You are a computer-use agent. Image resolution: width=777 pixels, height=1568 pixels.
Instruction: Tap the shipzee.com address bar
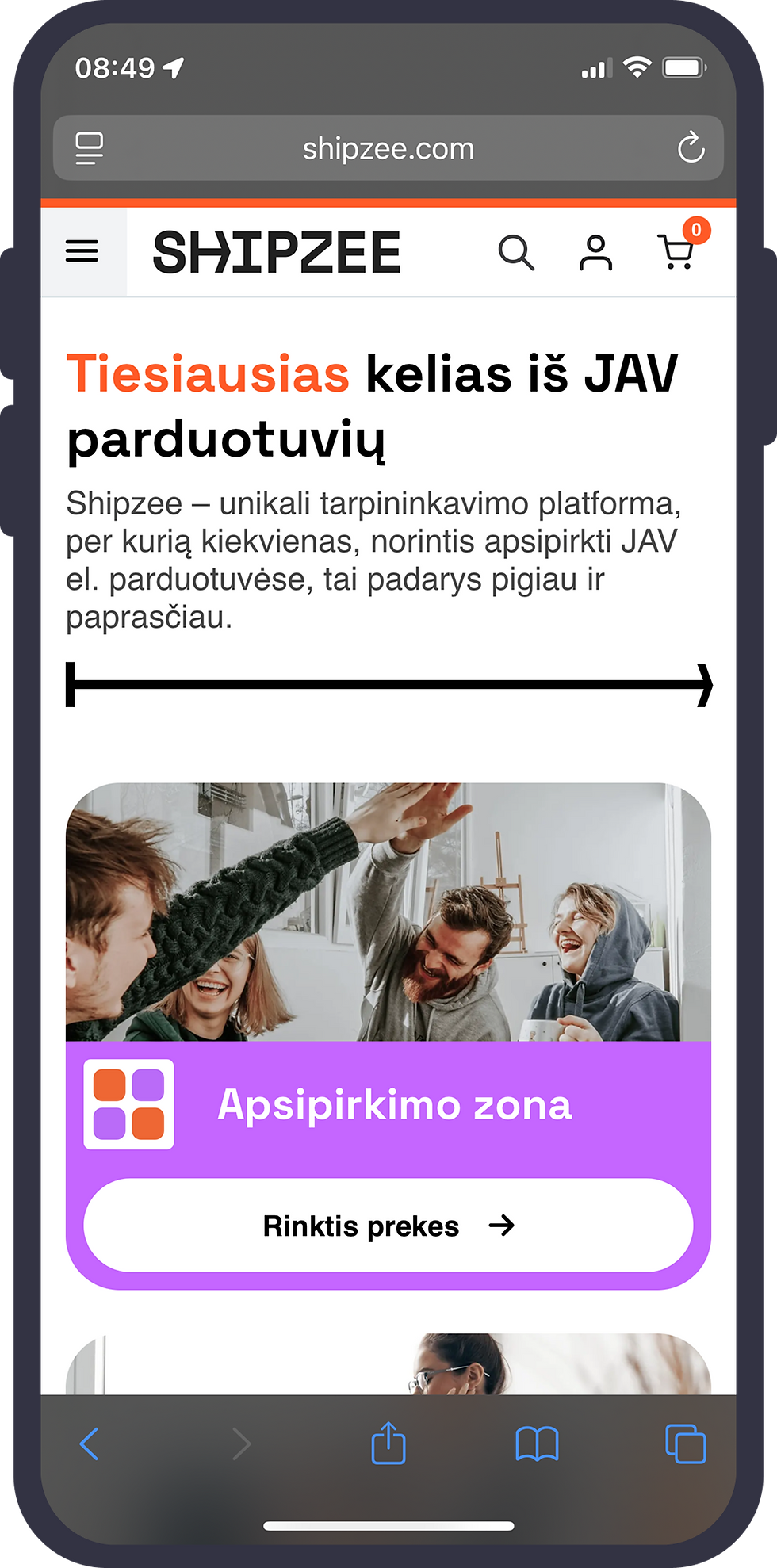tap(388, 148)
